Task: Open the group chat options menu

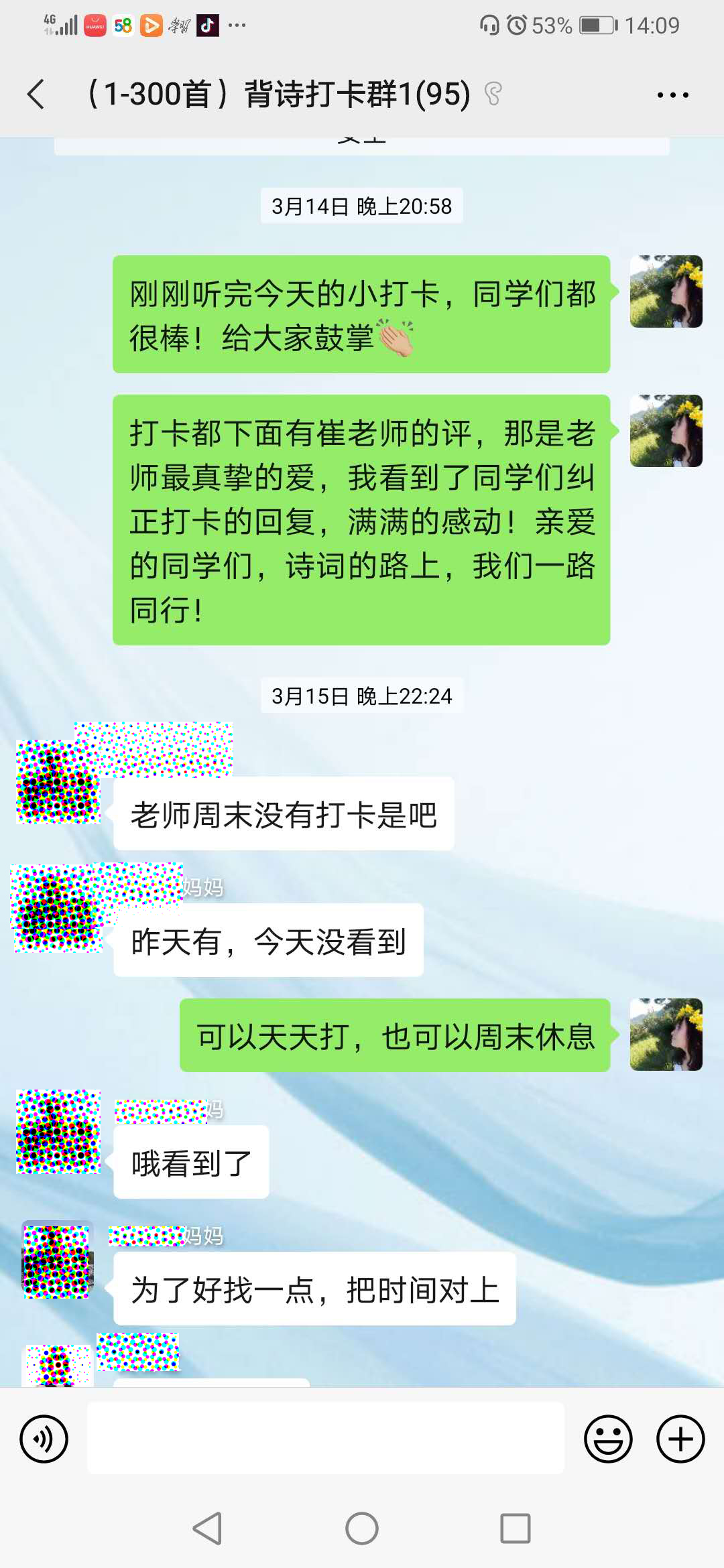Action: 672,95
